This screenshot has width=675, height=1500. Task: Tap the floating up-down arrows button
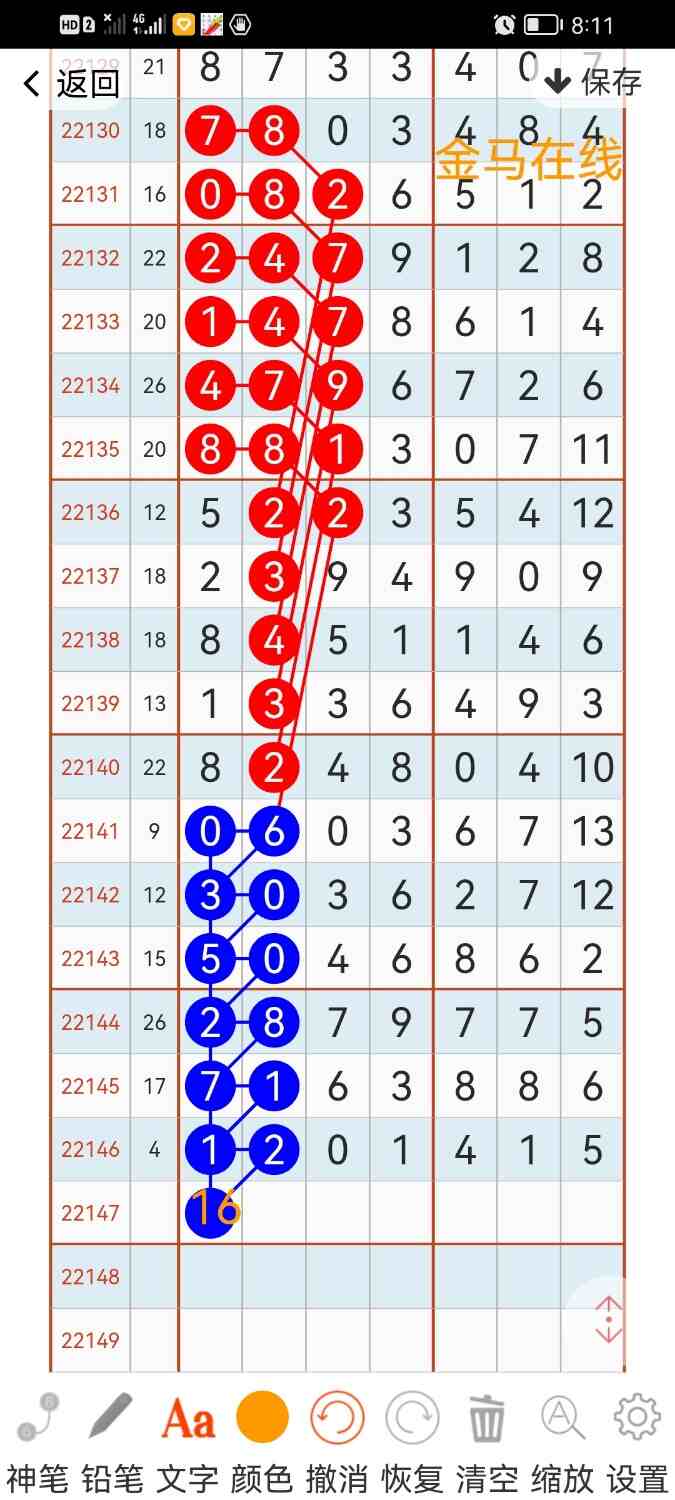[609, 1320]
